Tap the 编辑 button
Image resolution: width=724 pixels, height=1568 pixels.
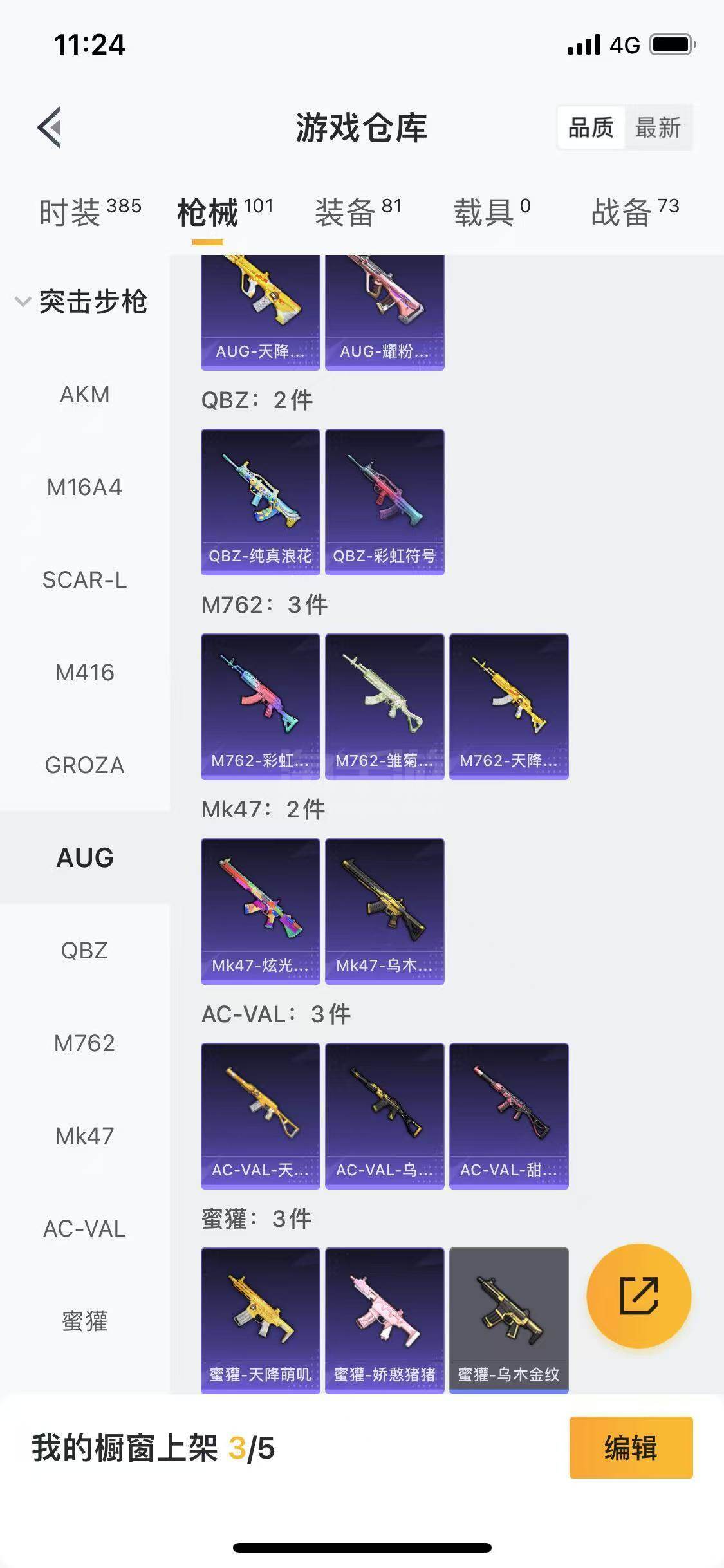click(x=631, y=1448)
